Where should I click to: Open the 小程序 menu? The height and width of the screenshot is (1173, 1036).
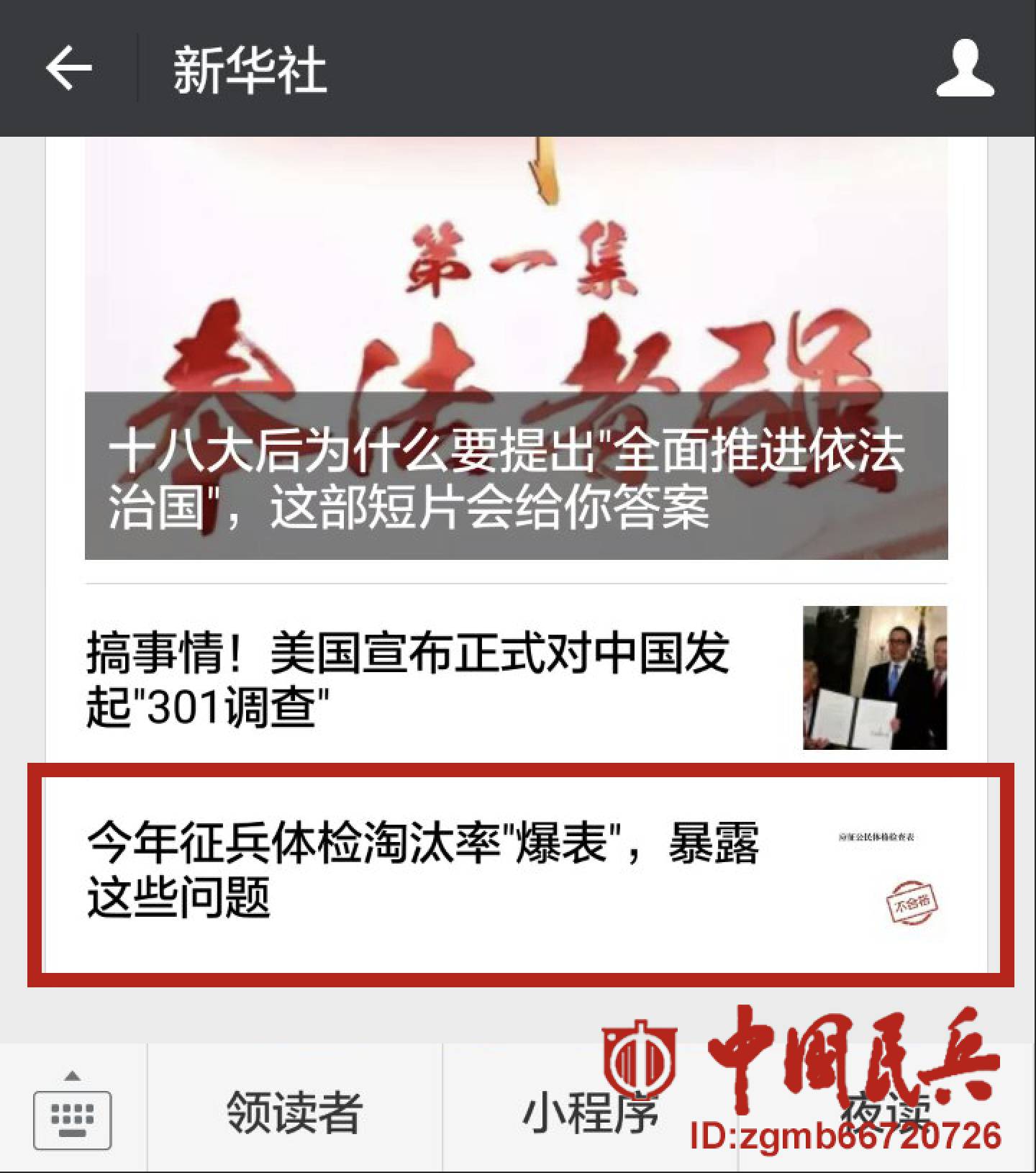pyautogui.click(x=590, y=1112)
